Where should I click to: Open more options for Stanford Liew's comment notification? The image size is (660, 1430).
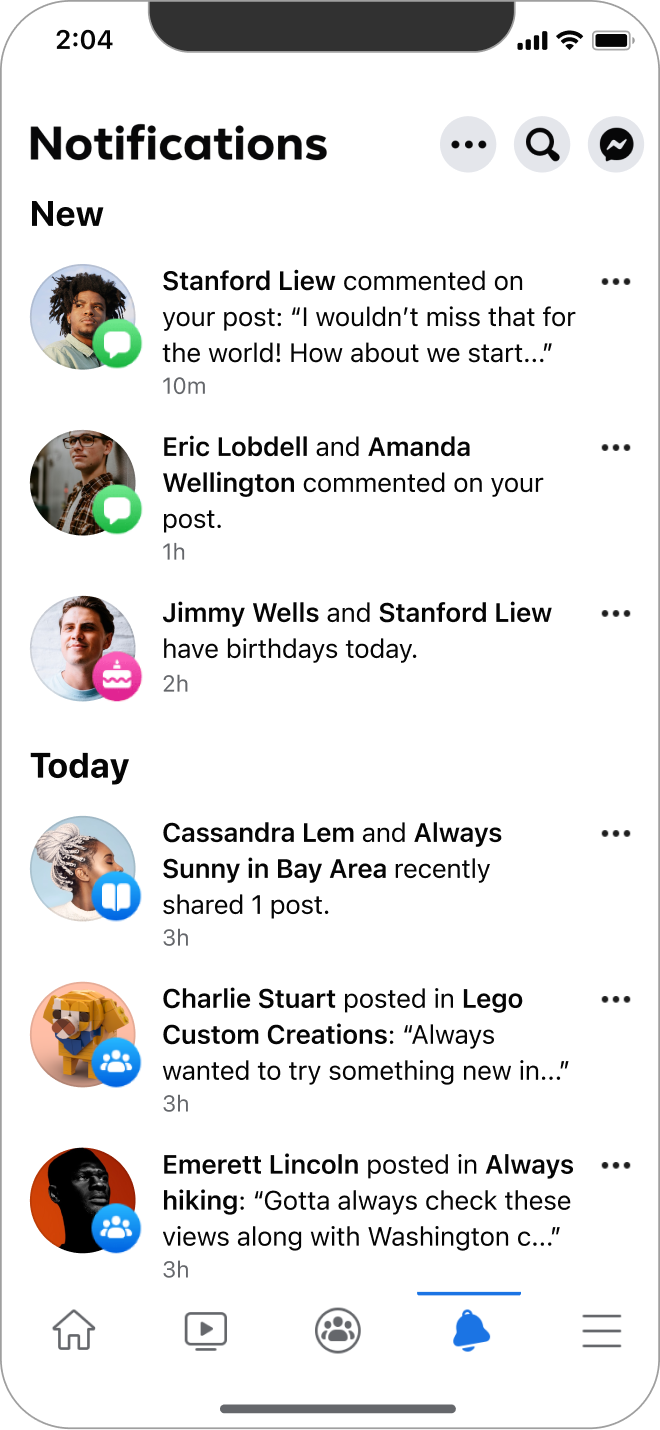click(x=616, y=282)
